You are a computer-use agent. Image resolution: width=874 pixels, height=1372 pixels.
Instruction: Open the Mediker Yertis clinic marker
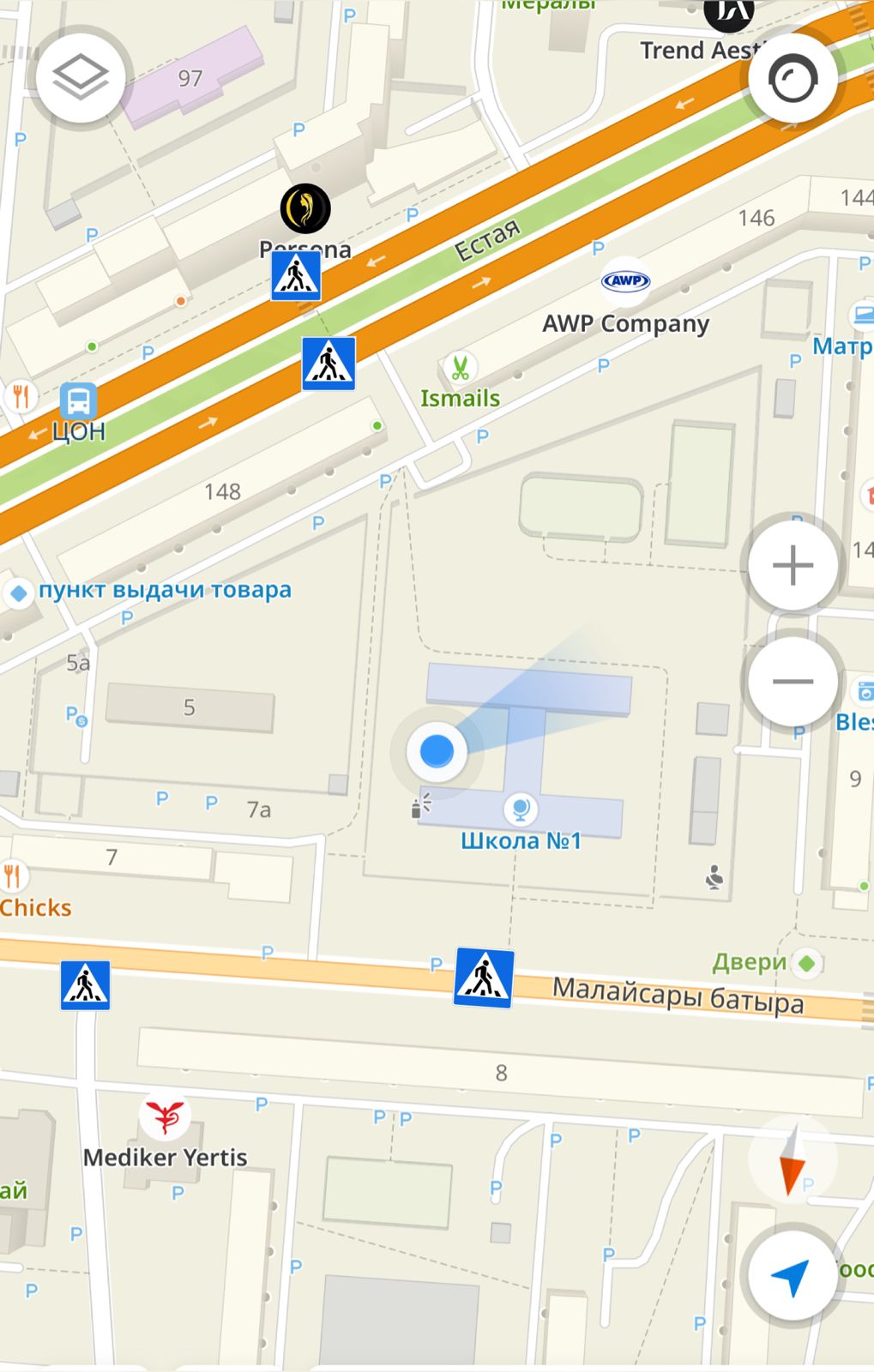click(x=165, y=1117)
